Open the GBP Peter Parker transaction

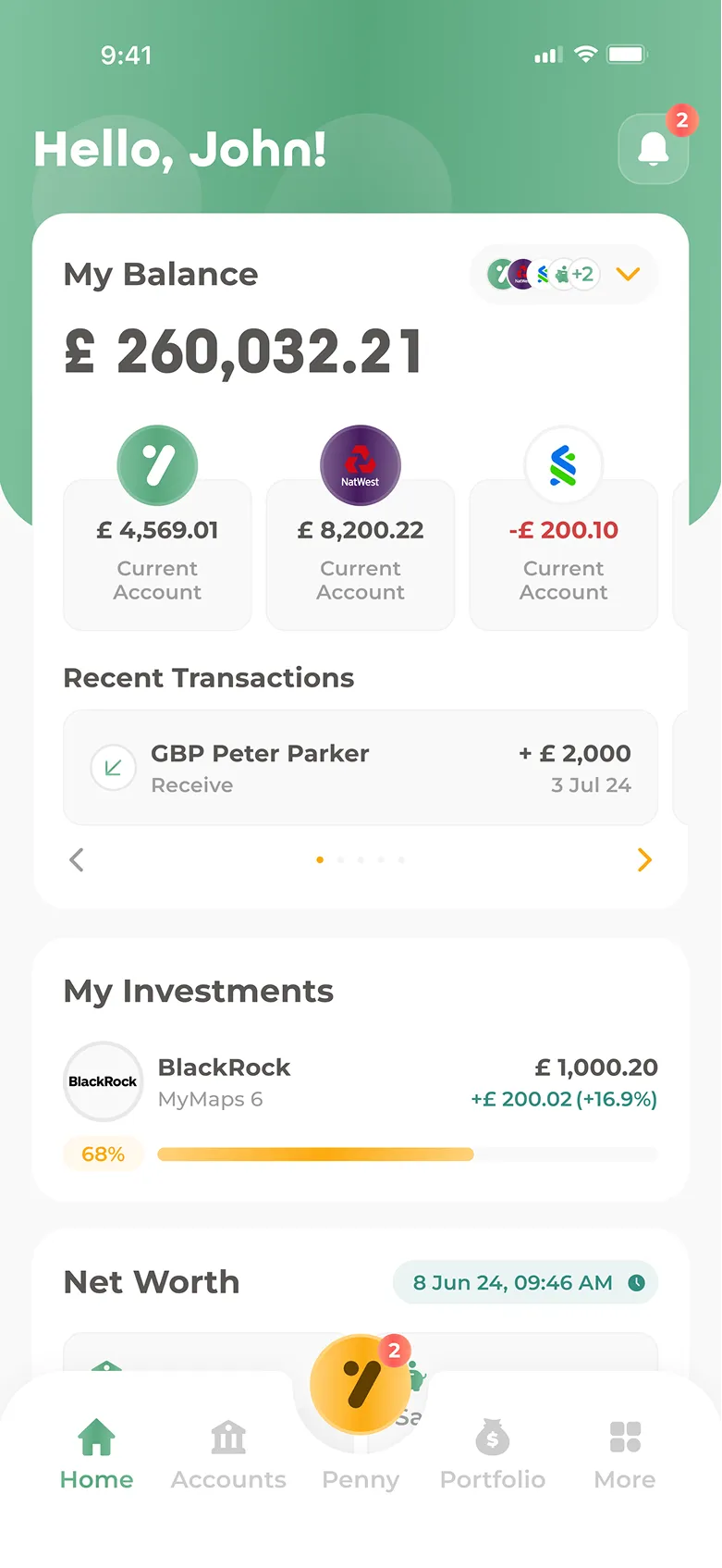coord(361,768)
